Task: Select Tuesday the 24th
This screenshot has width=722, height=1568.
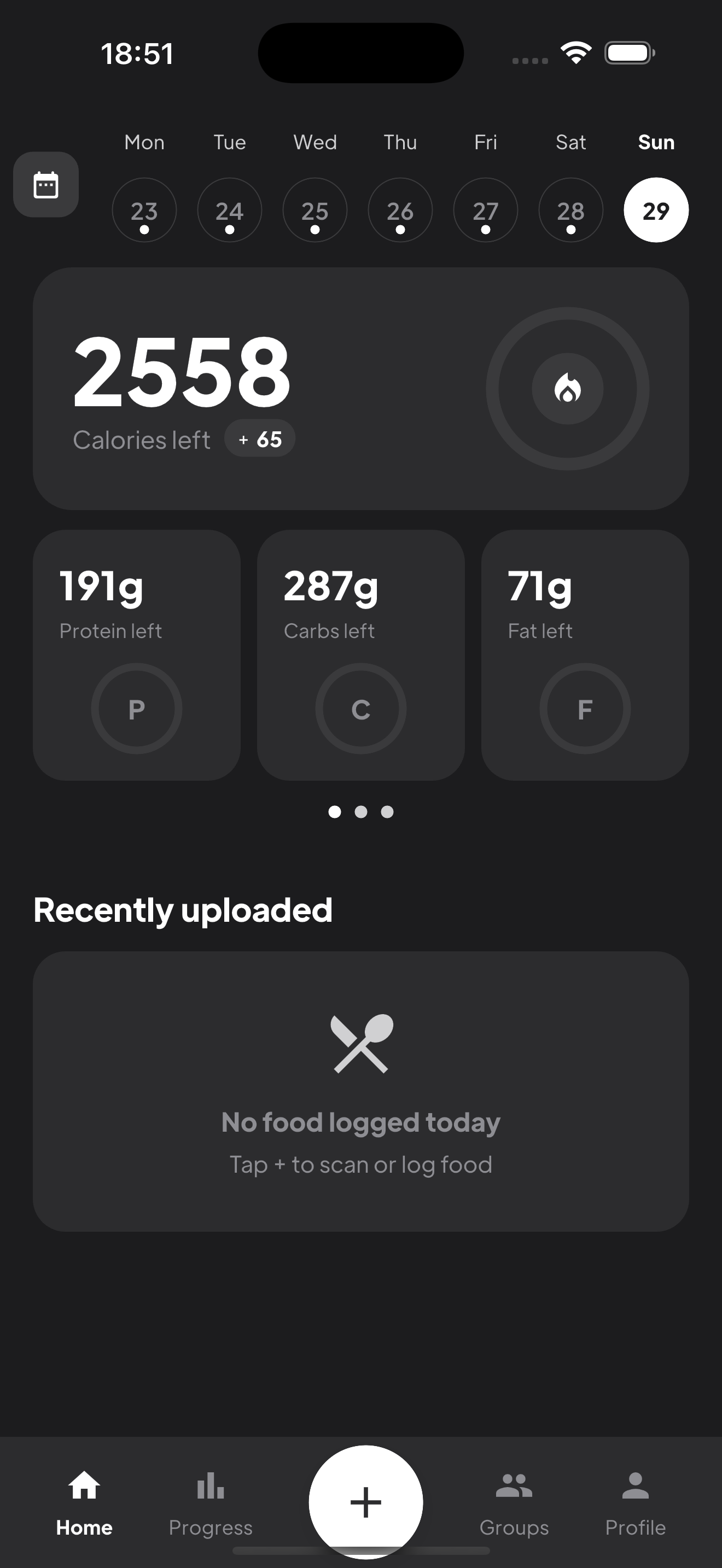Action: 230,210
